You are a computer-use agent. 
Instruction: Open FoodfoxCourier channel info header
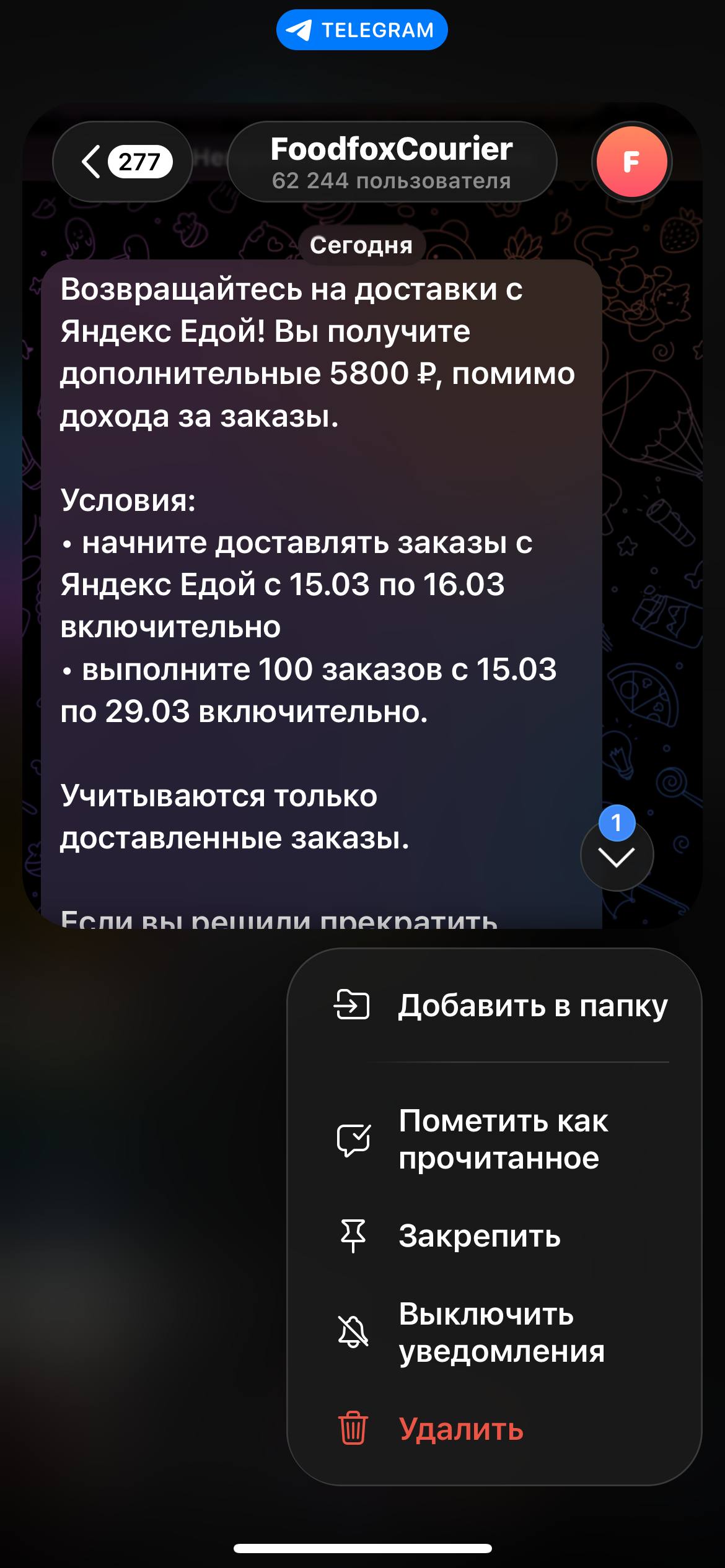(392, 162)
